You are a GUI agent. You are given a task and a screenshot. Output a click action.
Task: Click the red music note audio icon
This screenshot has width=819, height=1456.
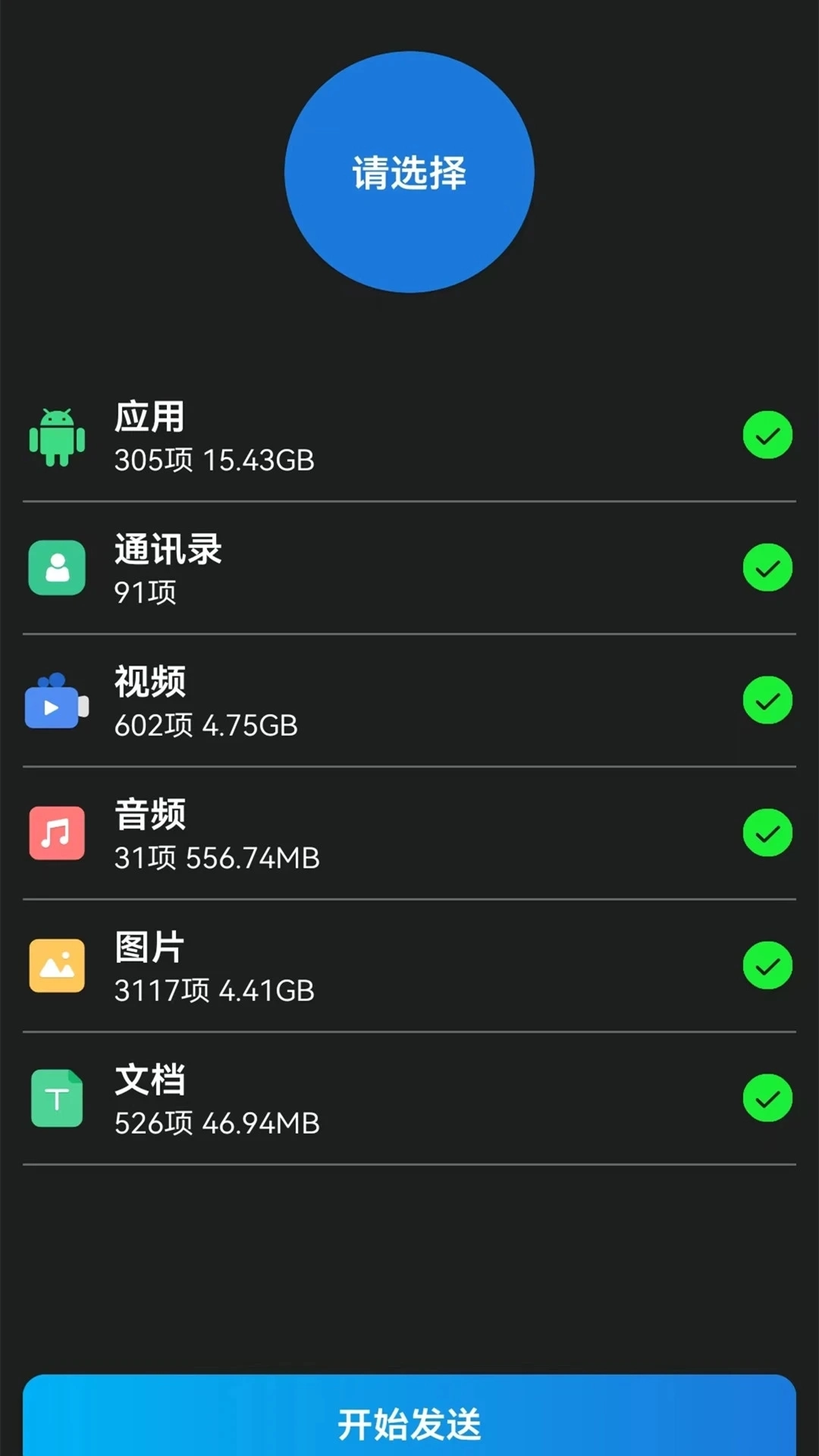[x=57, y=833]
